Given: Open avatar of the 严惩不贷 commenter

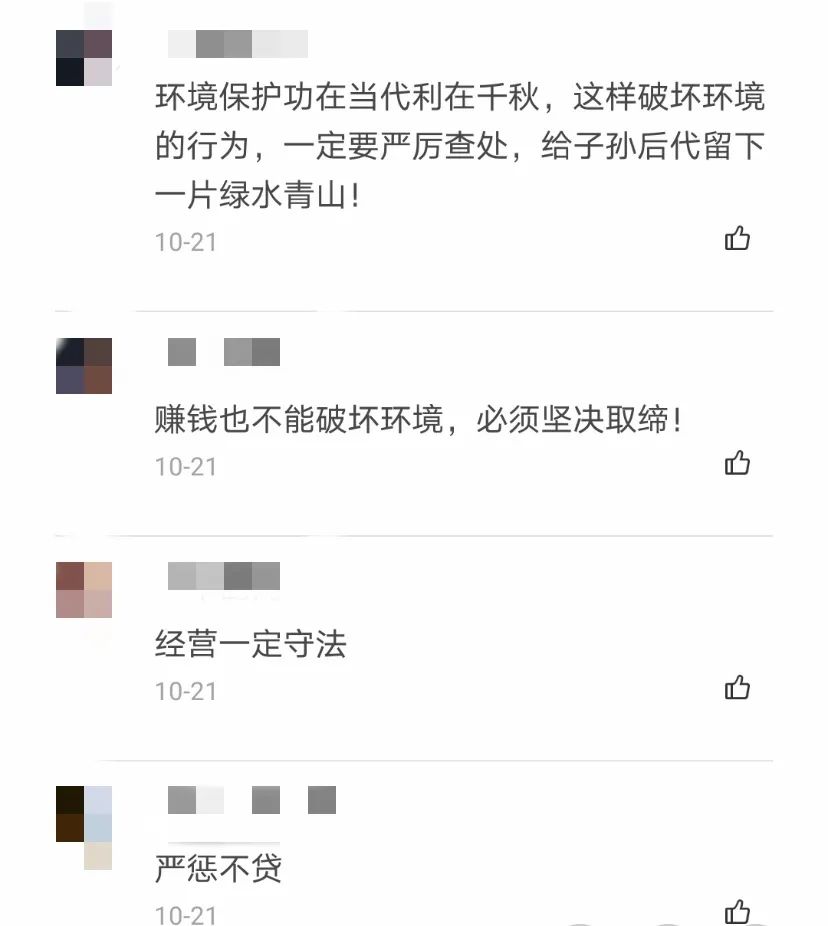Looking at the screenshot, I should 84,815.
